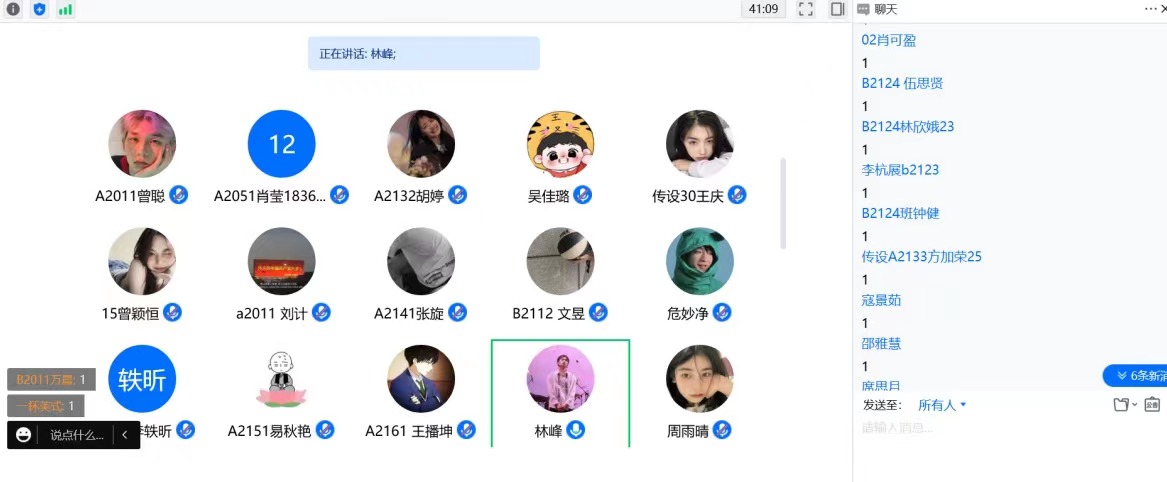Collapse the quick comment bar arrow

click(125, 435)
